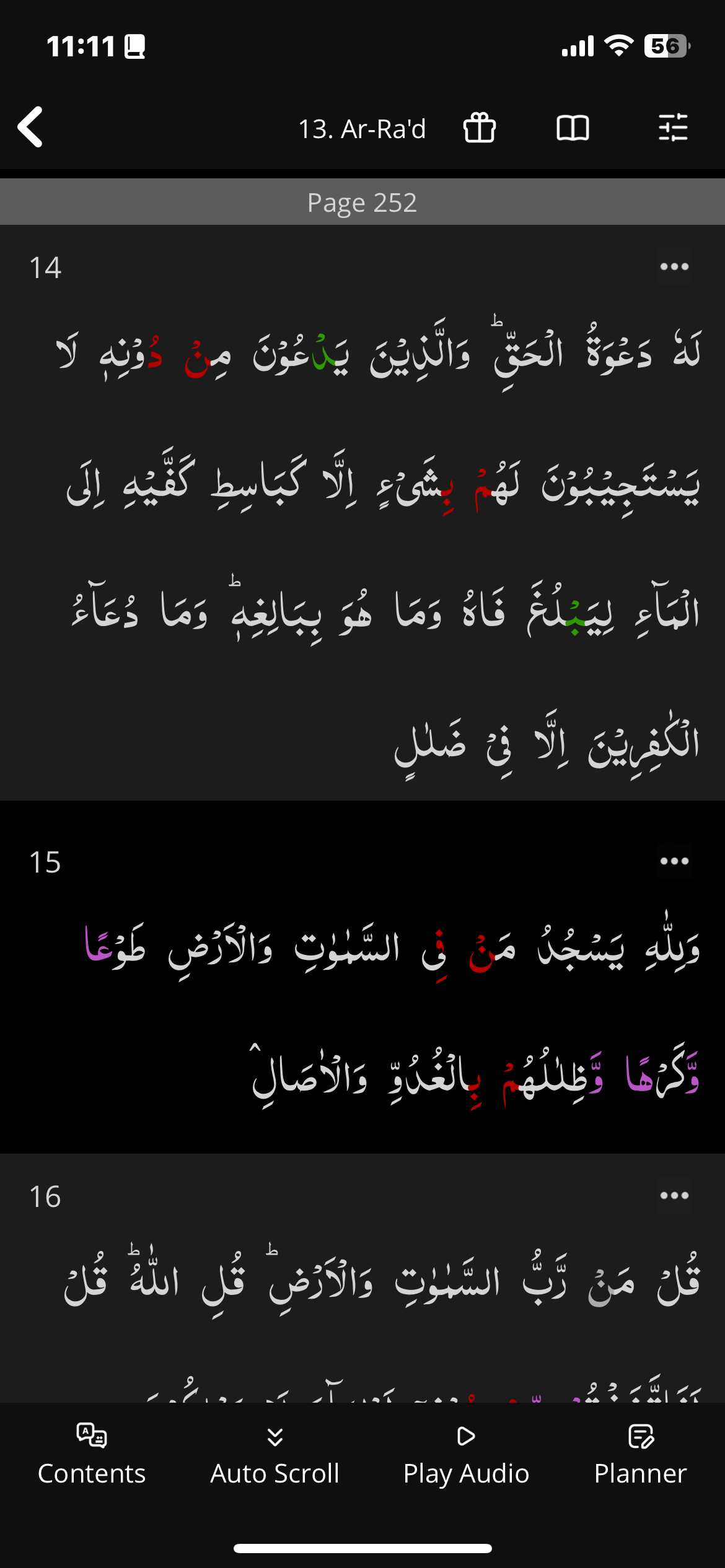Viewport: 725px width, 1568px height.
Task: Open the options menu for verse 16
Action: click(674, 1196)
